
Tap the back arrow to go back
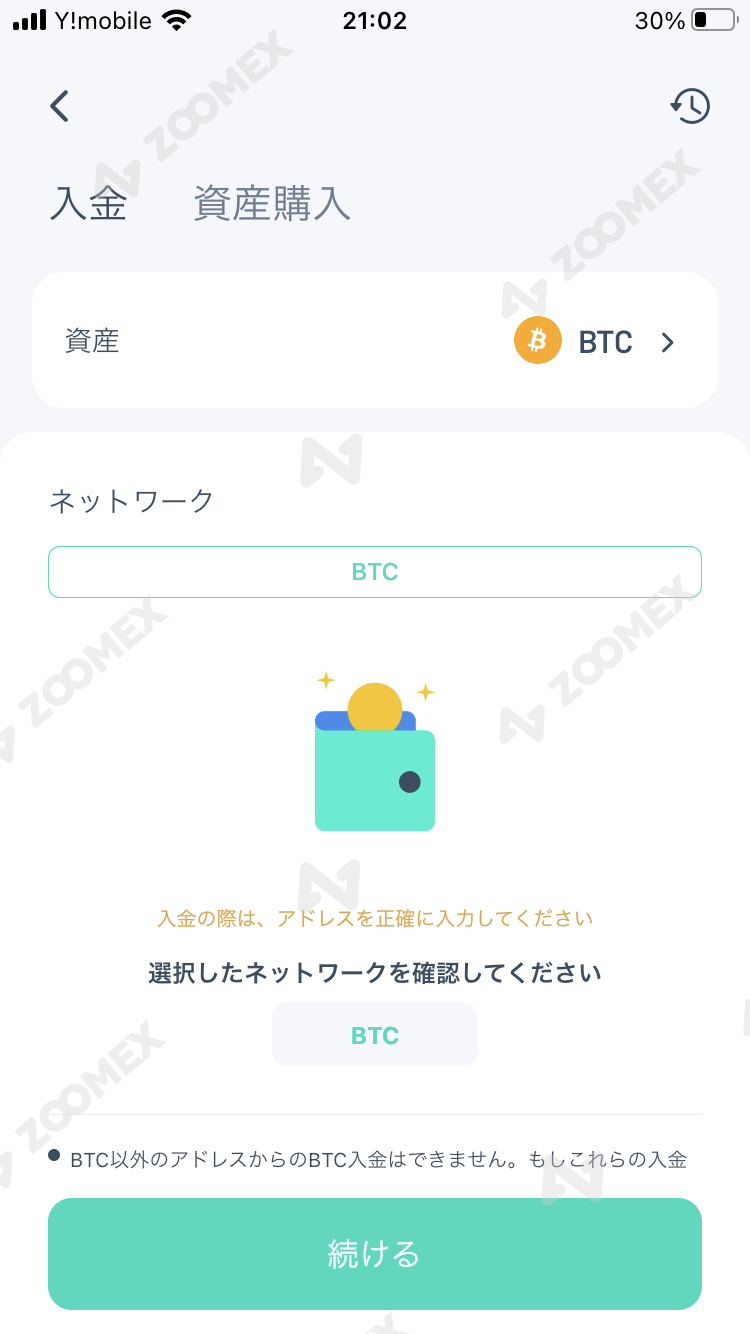[59, 105]
